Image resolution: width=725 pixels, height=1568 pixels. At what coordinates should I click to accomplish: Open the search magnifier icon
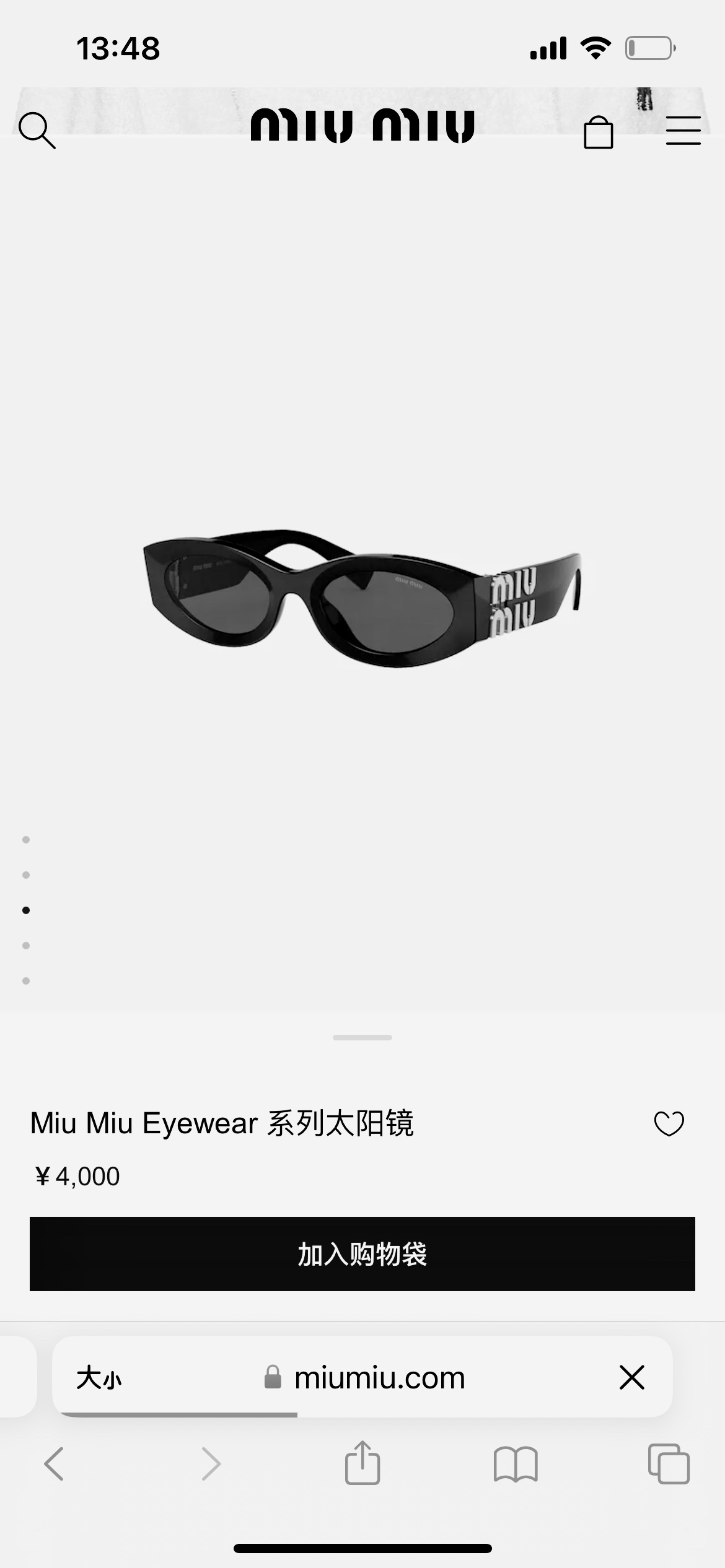37,131
